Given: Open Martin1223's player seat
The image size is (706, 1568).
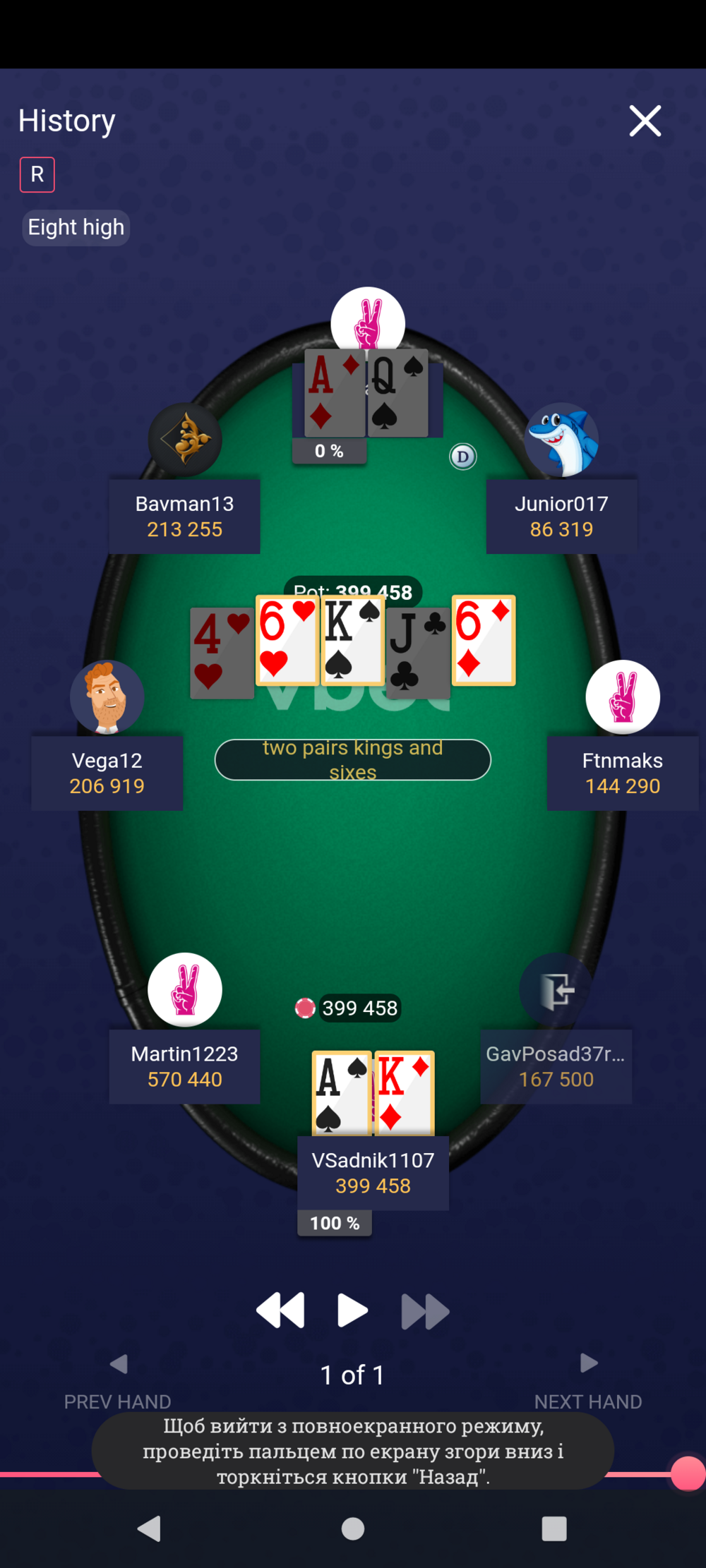Looking at the screenshot, I should [x=184, y=1066].
